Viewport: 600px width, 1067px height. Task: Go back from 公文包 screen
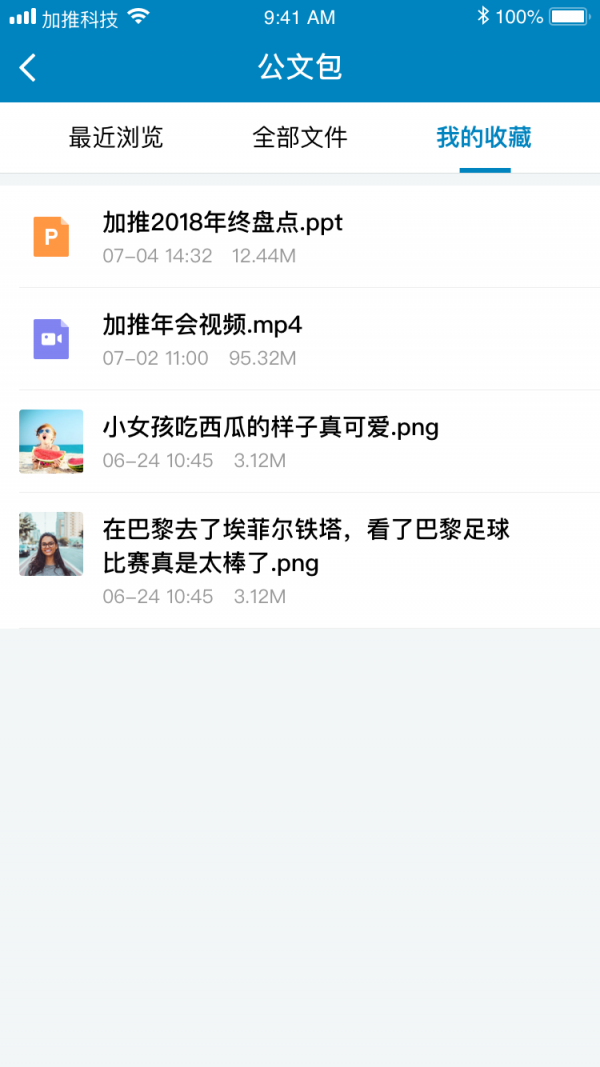[x=28, y=68]
